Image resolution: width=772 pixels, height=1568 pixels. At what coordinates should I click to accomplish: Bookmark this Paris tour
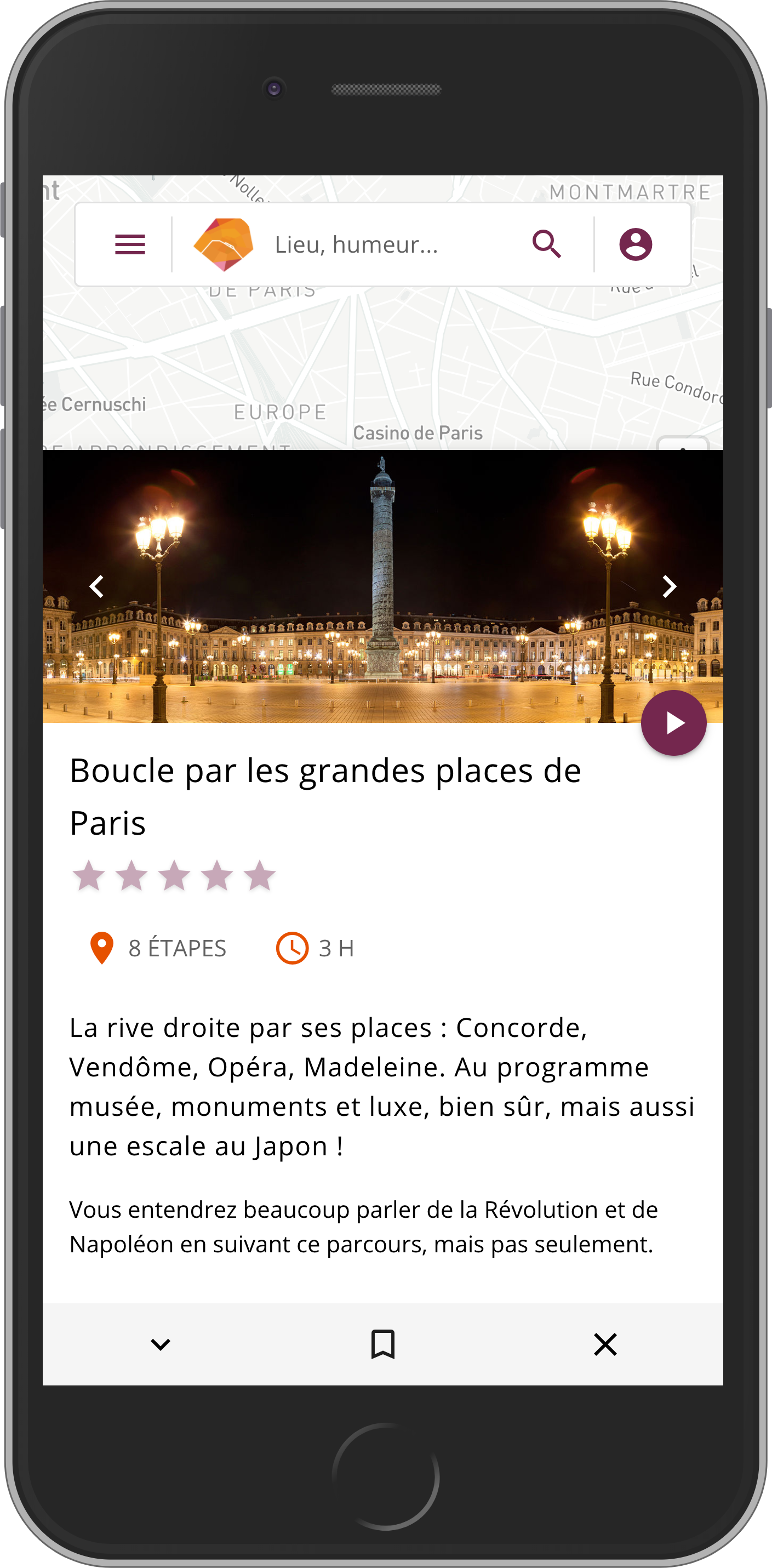pyautogui.click(x=384, y=1344)
